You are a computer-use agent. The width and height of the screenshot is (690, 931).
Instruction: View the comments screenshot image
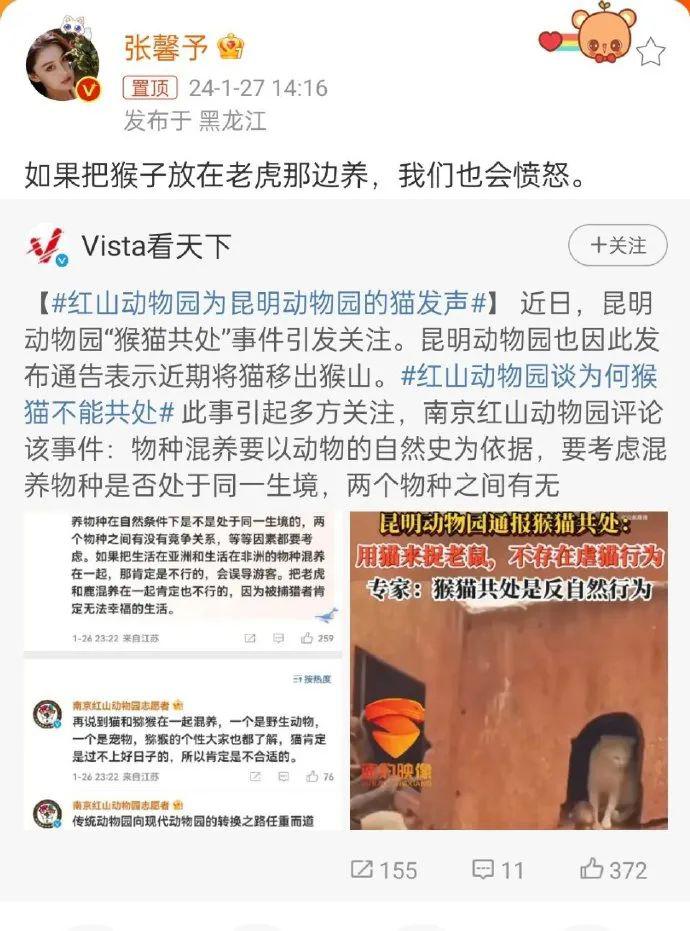point(182,670)
